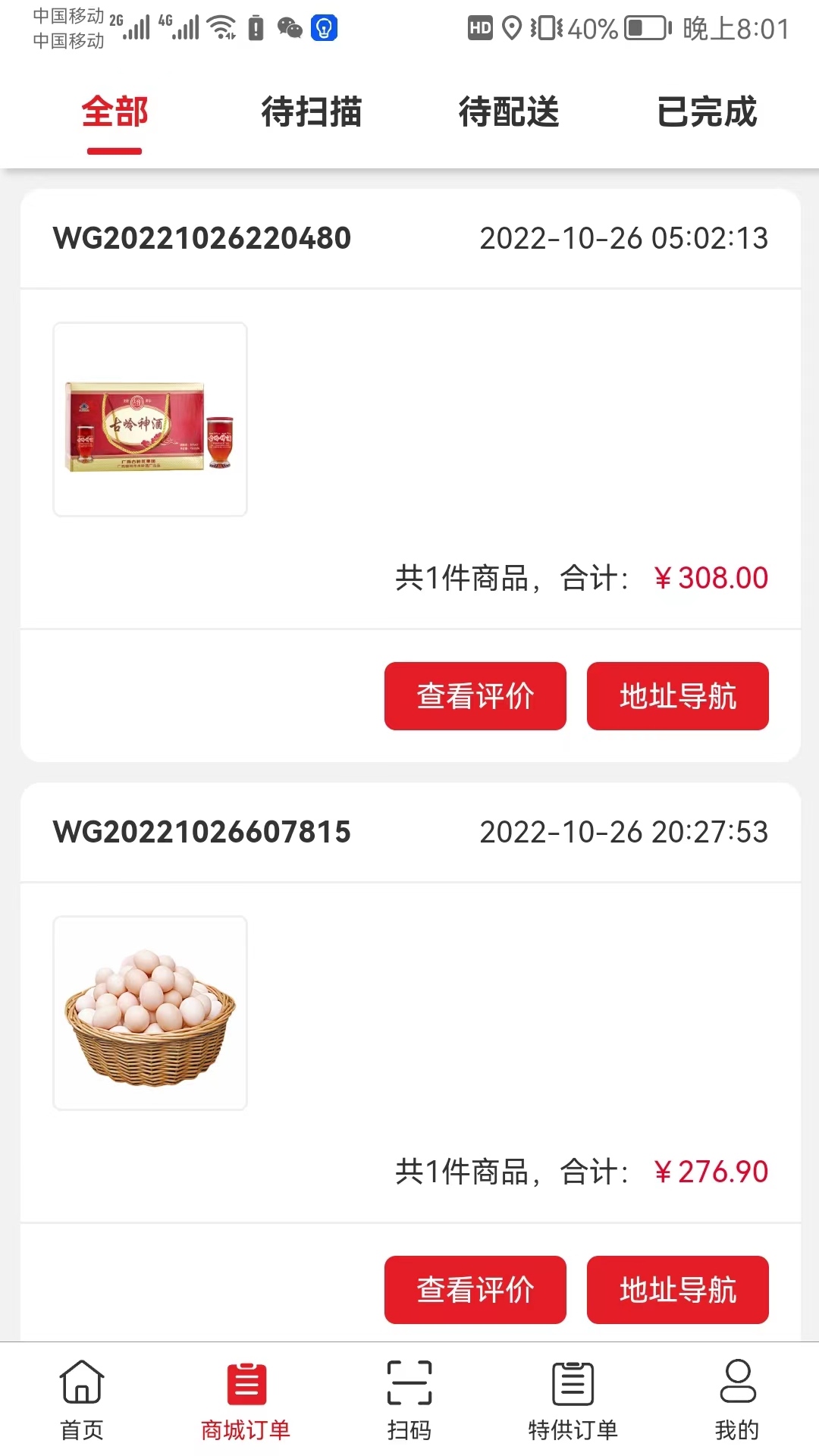Image resolution: width=819 pixels, height=1456 pixels.
Task: Tap 查看评价 on order WG20221026220480
Action: click(x=475, y=695)
